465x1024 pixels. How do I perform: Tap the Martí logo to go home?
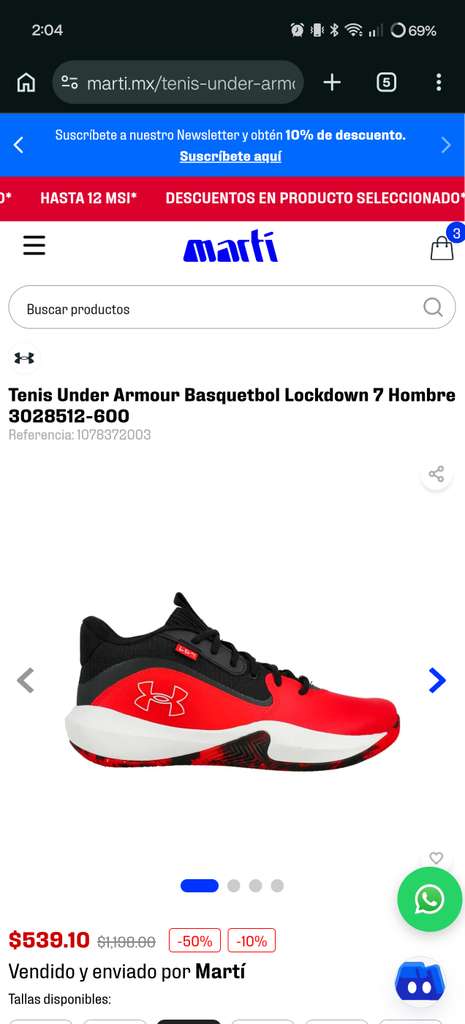pos(231,247)
